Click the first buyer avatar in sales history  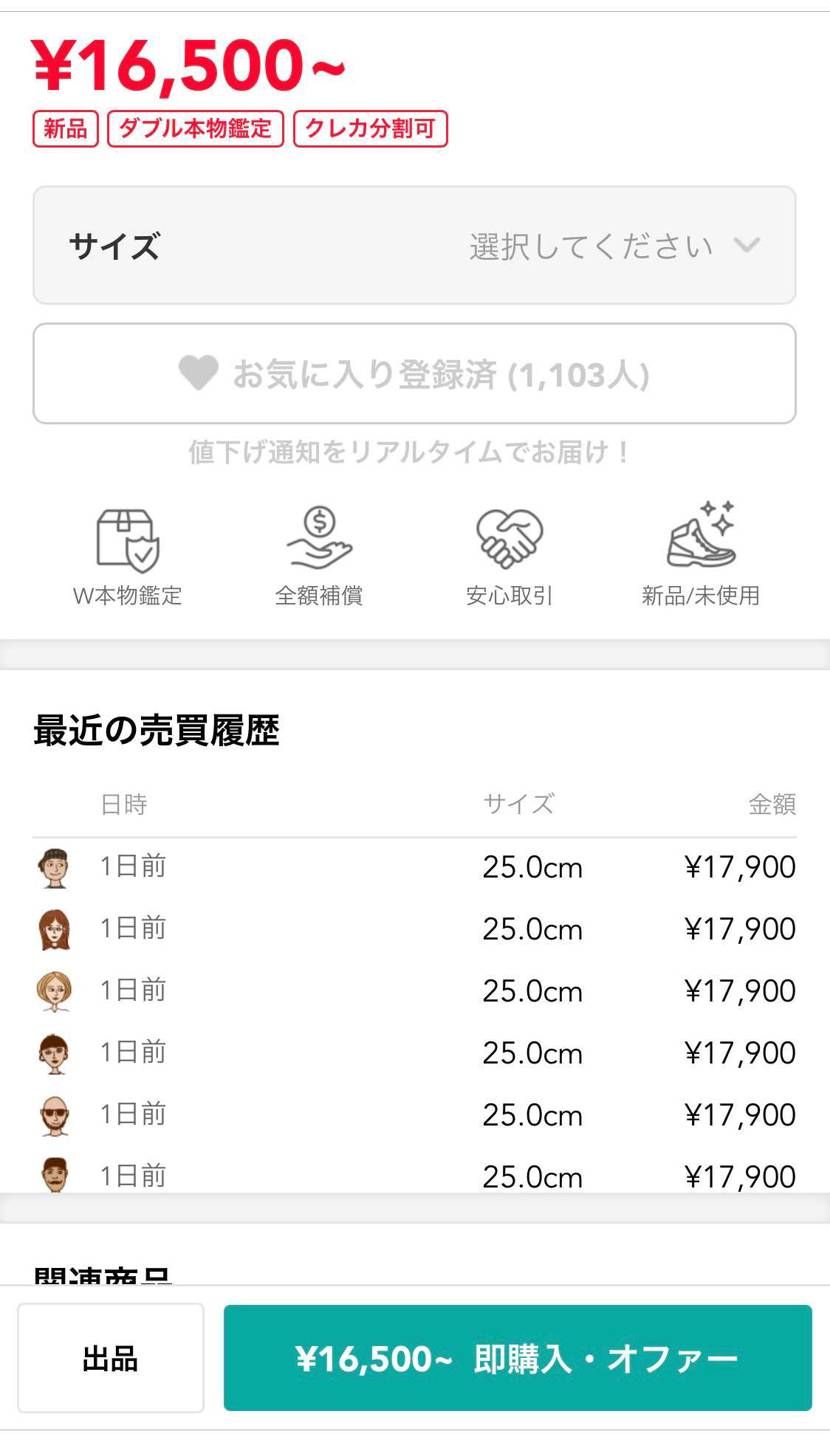54,867
